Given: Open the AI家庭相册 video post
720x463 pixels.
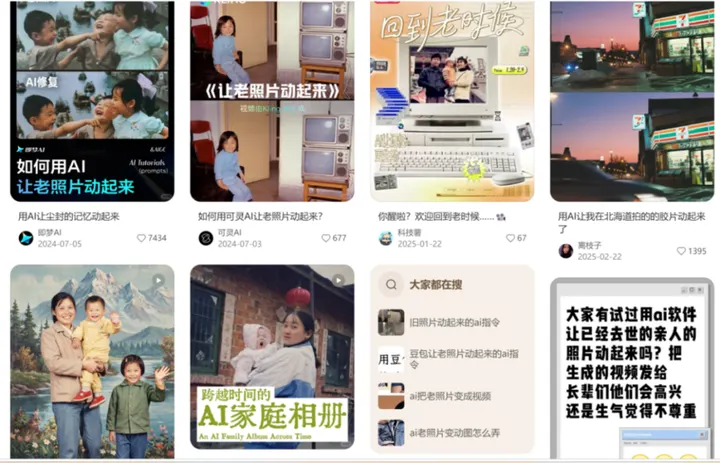Looking at the screenshot, I should [x=272, y=357].
